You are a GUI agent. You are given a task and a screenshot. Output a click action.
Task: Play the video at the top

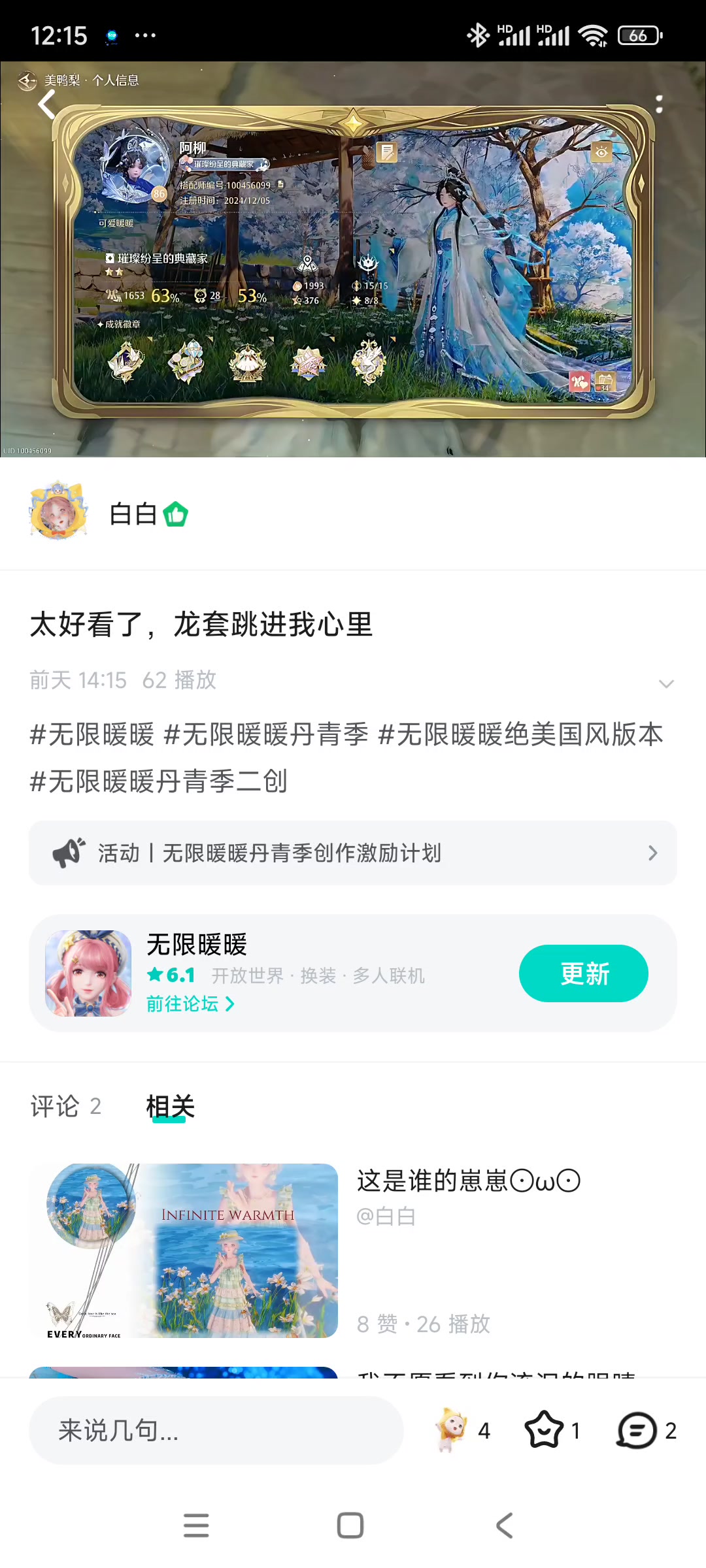pyautogui.click(x=353, y=259)
